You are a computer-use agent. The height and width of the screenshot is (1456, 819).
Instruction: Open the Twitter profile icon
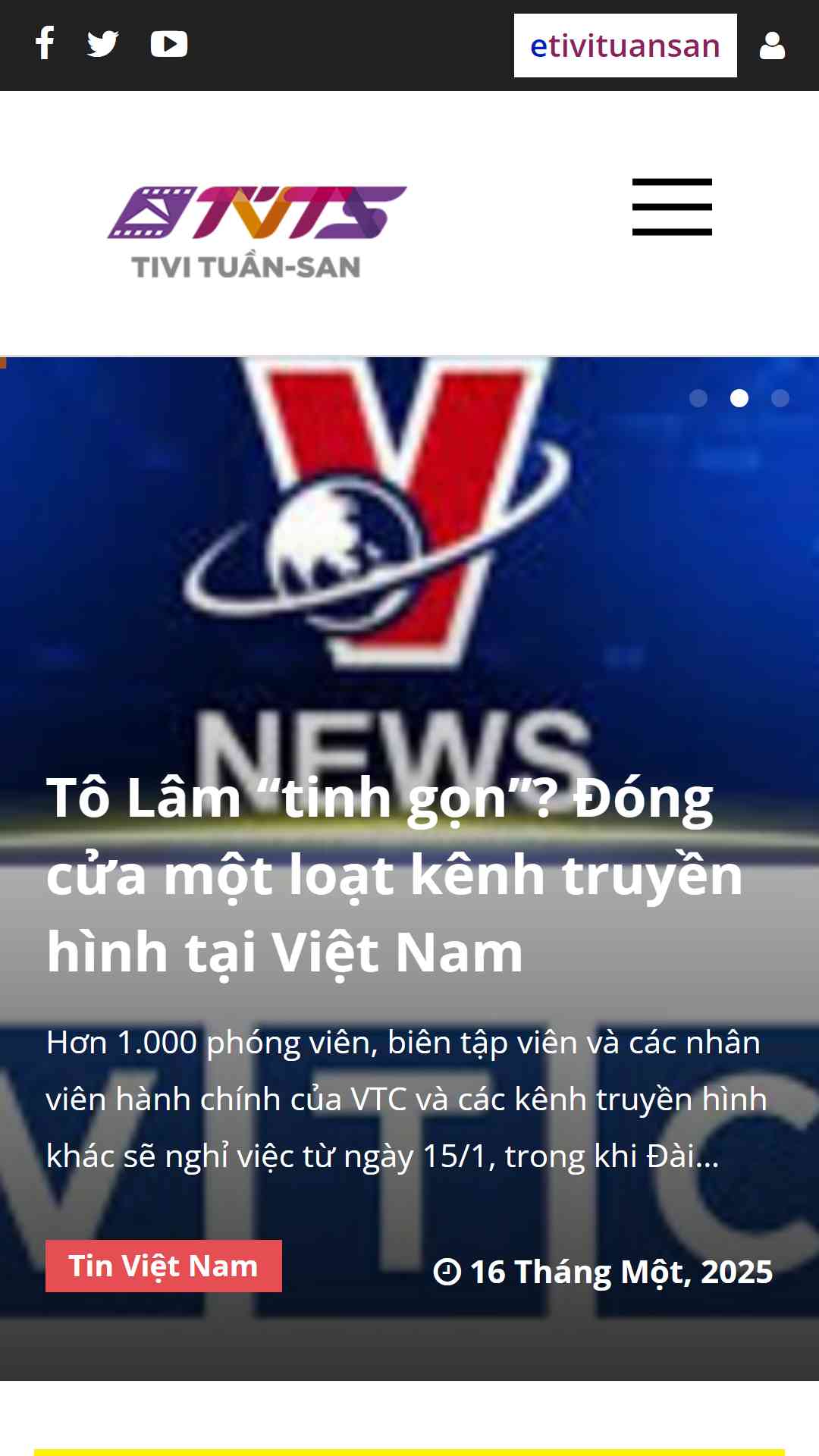[x=102, y=44]
